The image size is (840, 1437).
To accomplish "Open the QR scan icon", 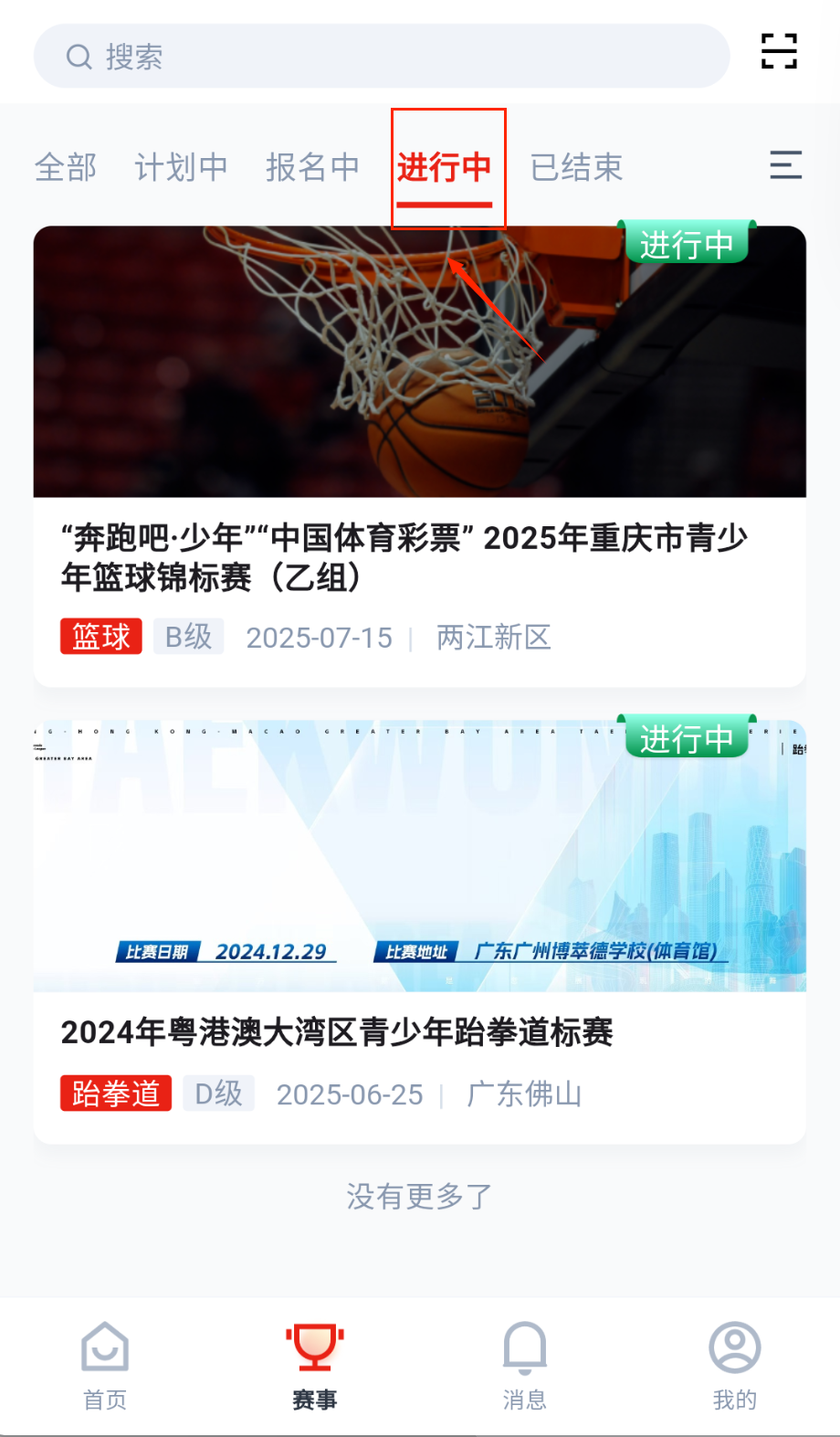I will [779, 52].
